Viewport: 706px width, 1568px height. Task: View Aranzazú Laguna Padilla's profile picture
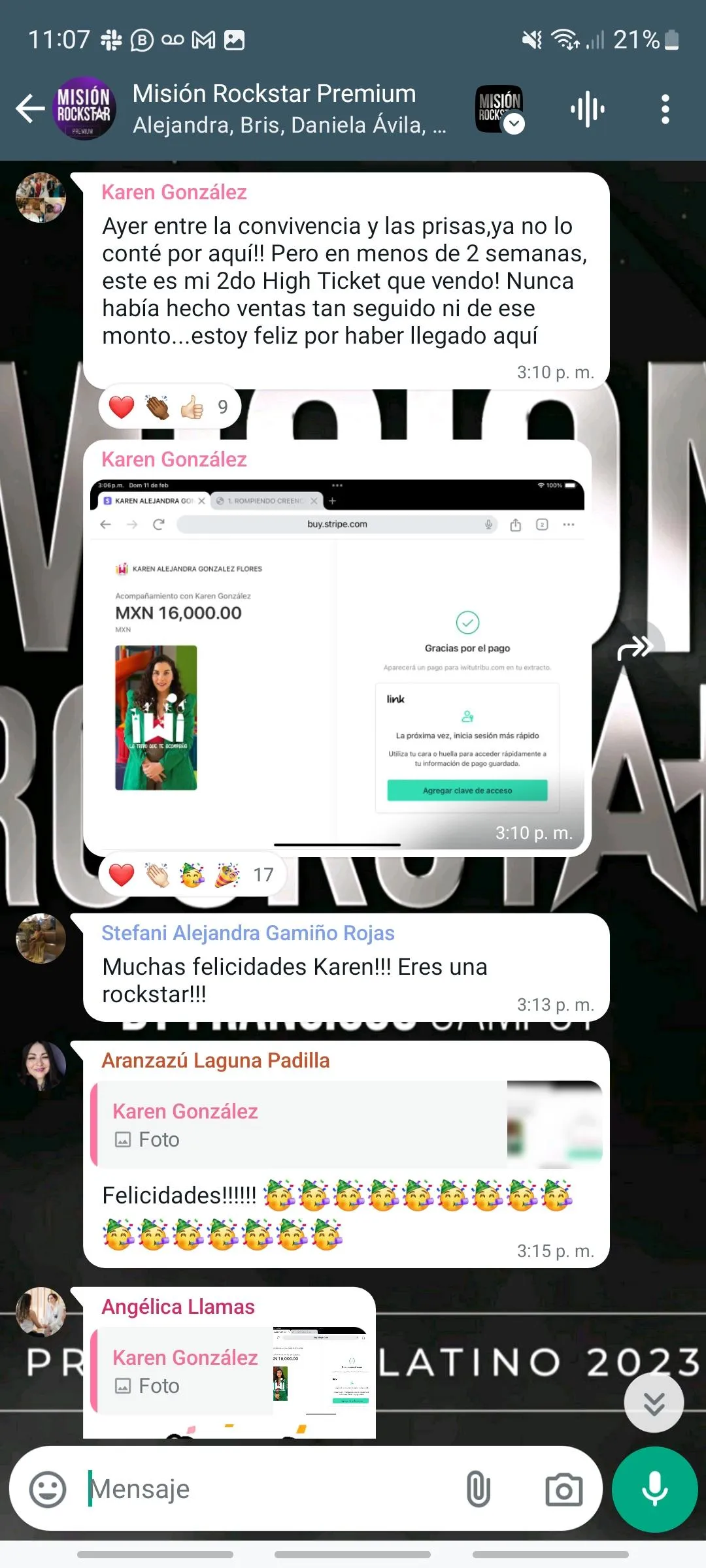pyautogui.click(x=41, y=1066)
